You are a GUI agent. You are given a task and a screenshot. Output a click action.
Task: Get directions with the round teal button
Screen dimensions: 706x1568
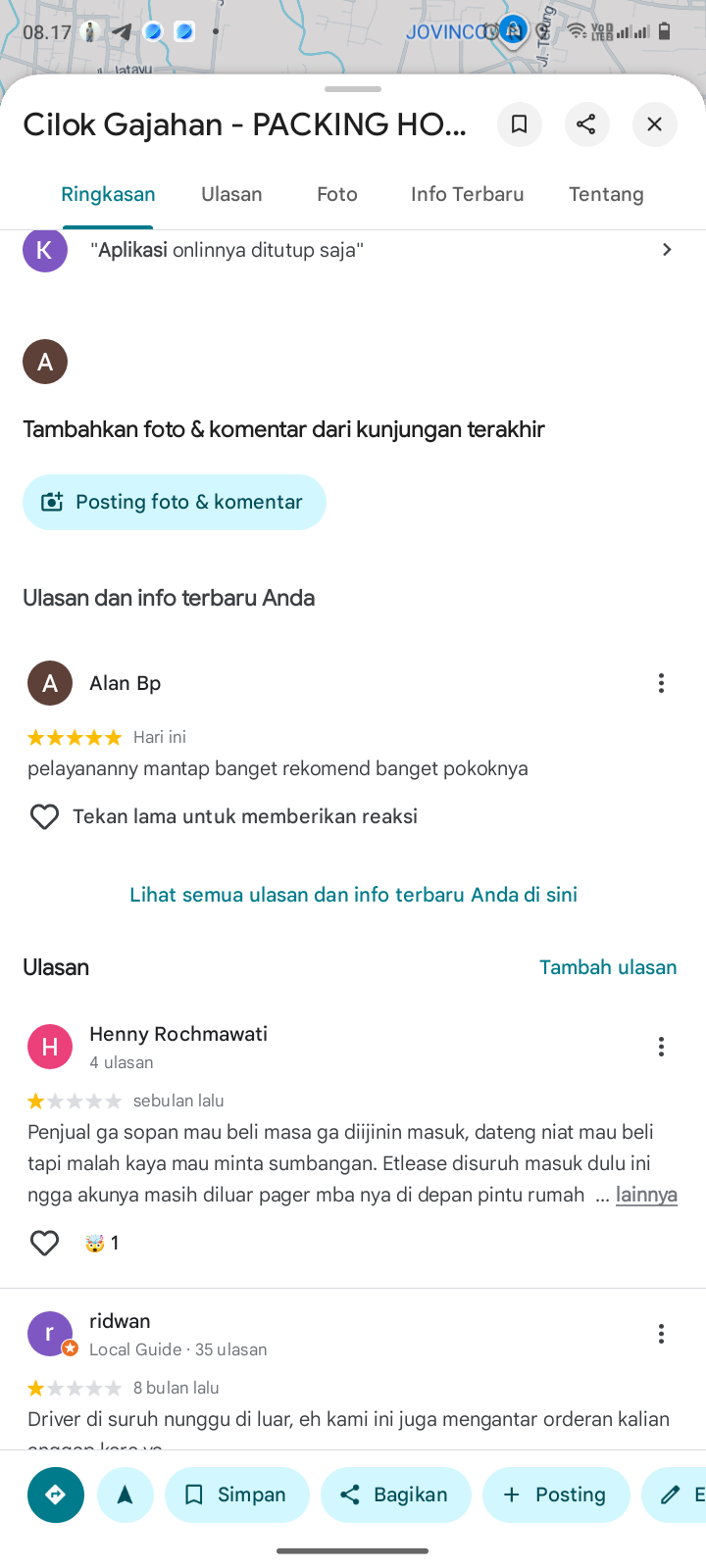pos(56,1494)
